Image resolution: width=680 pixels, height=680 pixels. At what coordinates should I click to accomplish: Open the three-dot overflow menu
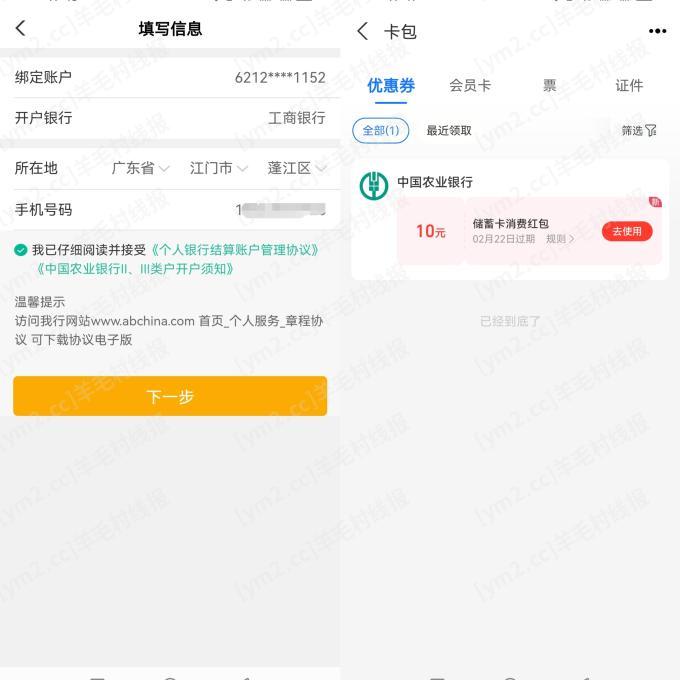point(657,31)
